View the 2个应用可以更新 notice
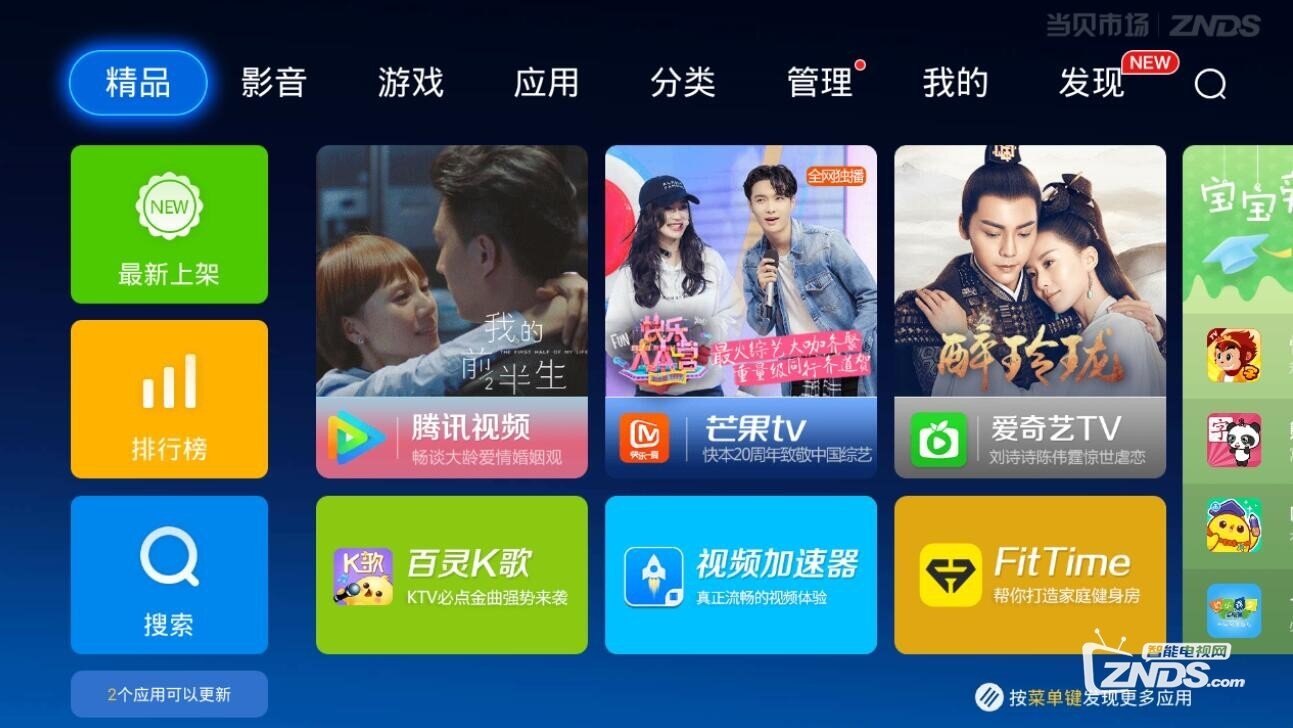Image resolution: width=1293 pixels, height=728 pixels. (169, 694)
